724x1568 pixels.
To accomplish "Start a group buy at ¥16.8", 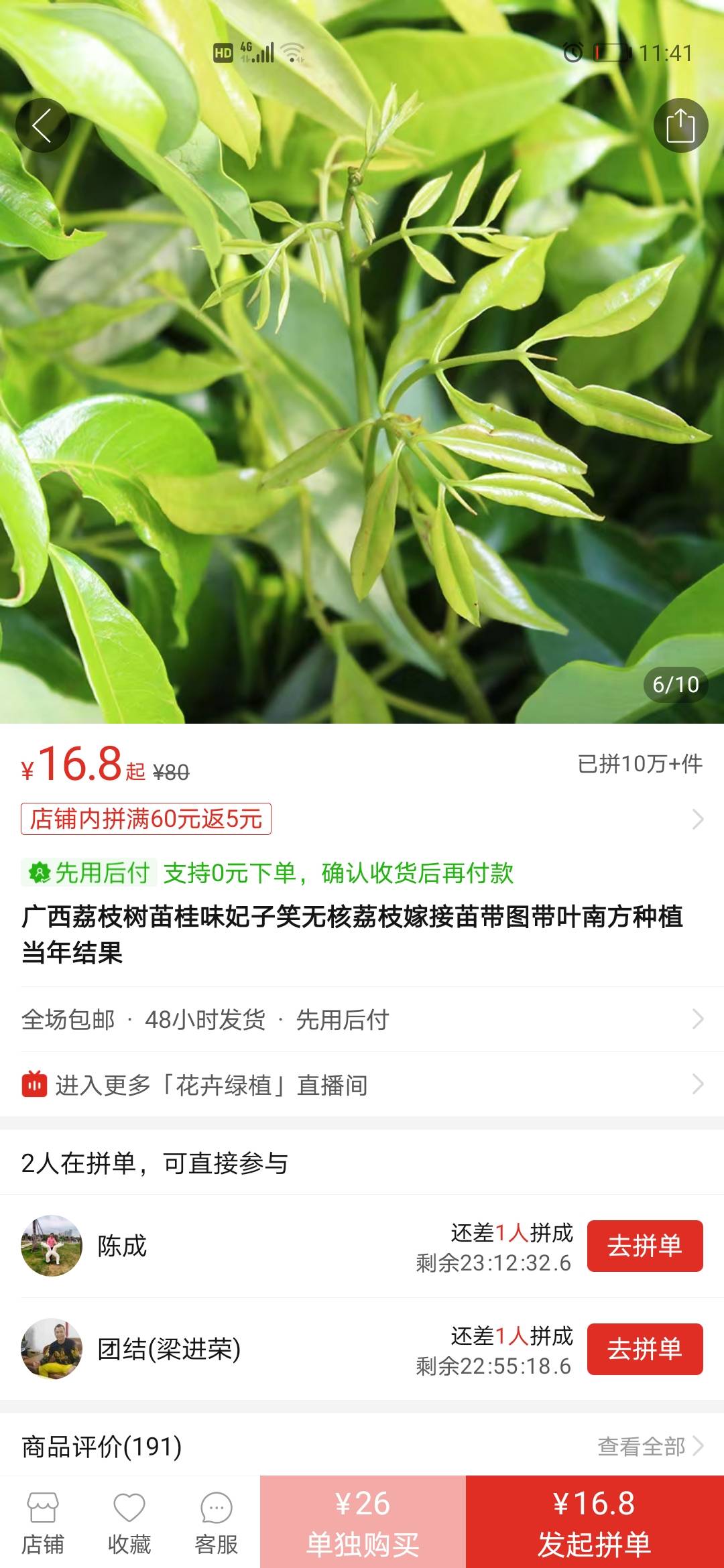I will pos(595,1522).
